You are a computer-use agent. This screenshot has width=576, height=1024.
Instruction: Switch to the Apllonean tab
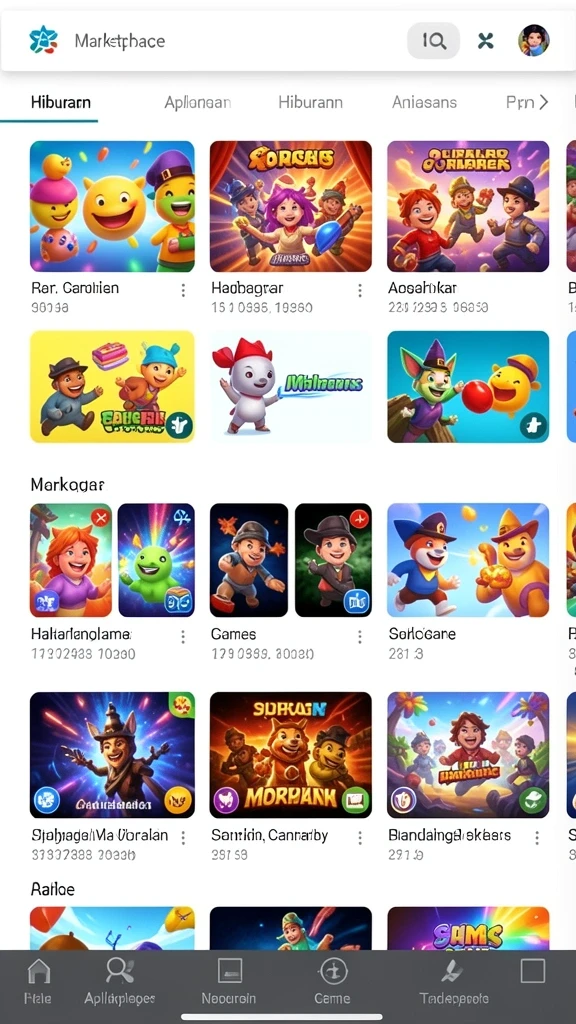(197, 103)
